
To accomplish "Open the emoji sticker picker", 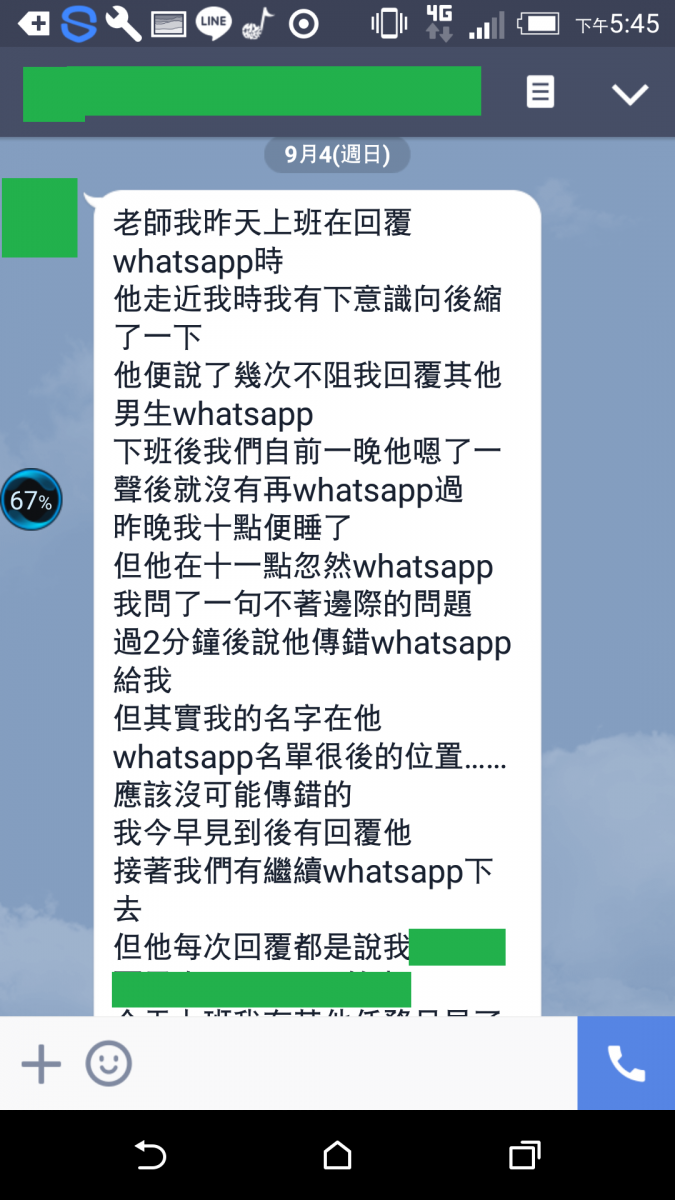I will (x=108, y=1064).
